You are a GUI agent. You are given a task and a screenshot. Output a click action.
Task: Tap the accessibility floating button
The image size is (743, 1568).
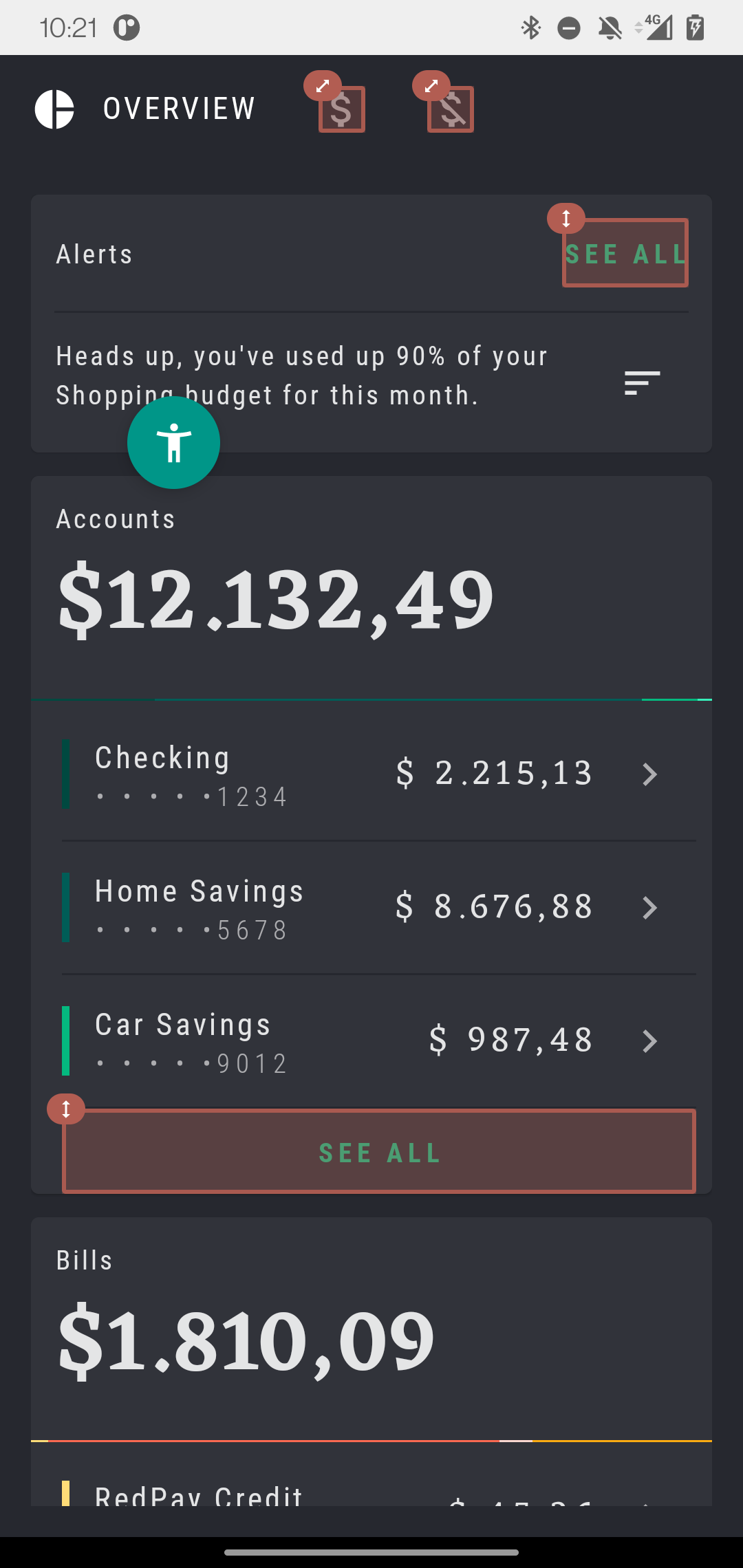[173, 442]
